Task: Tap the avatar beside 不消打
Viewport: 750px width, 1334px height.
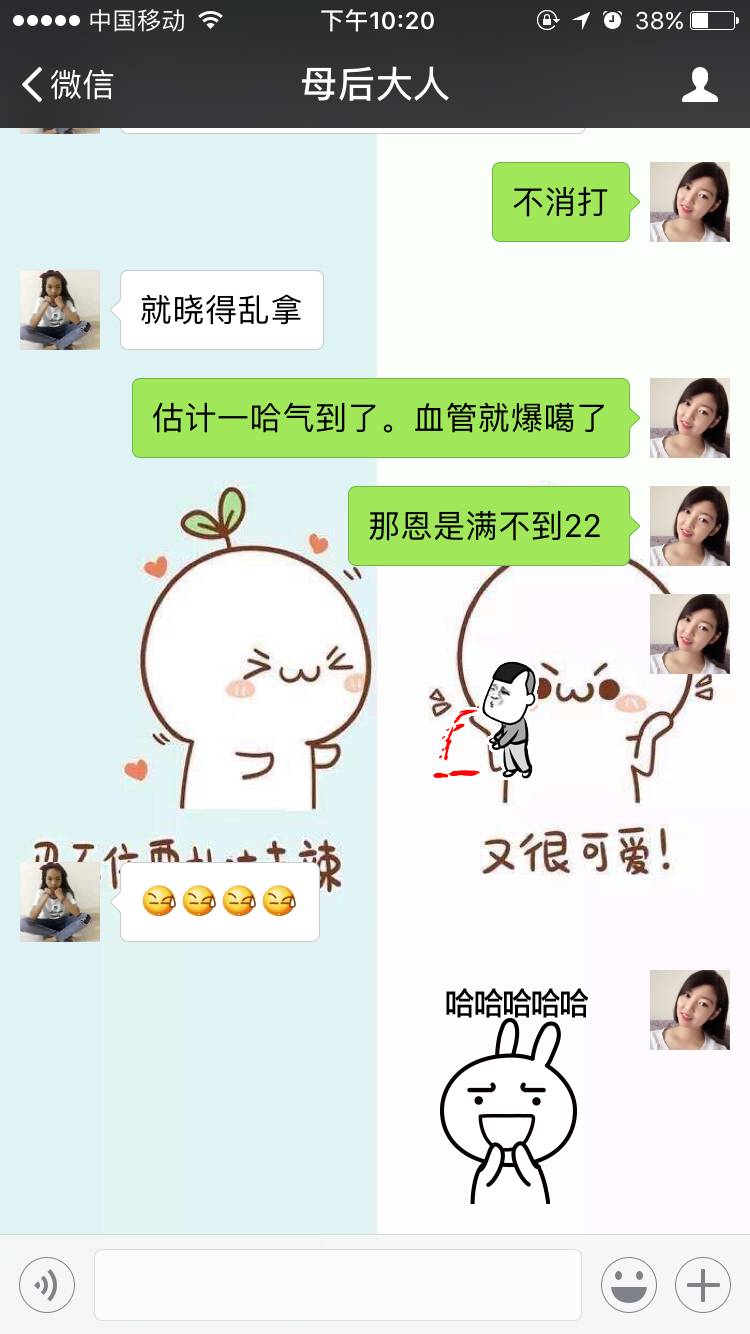Action: pos(689,202)
